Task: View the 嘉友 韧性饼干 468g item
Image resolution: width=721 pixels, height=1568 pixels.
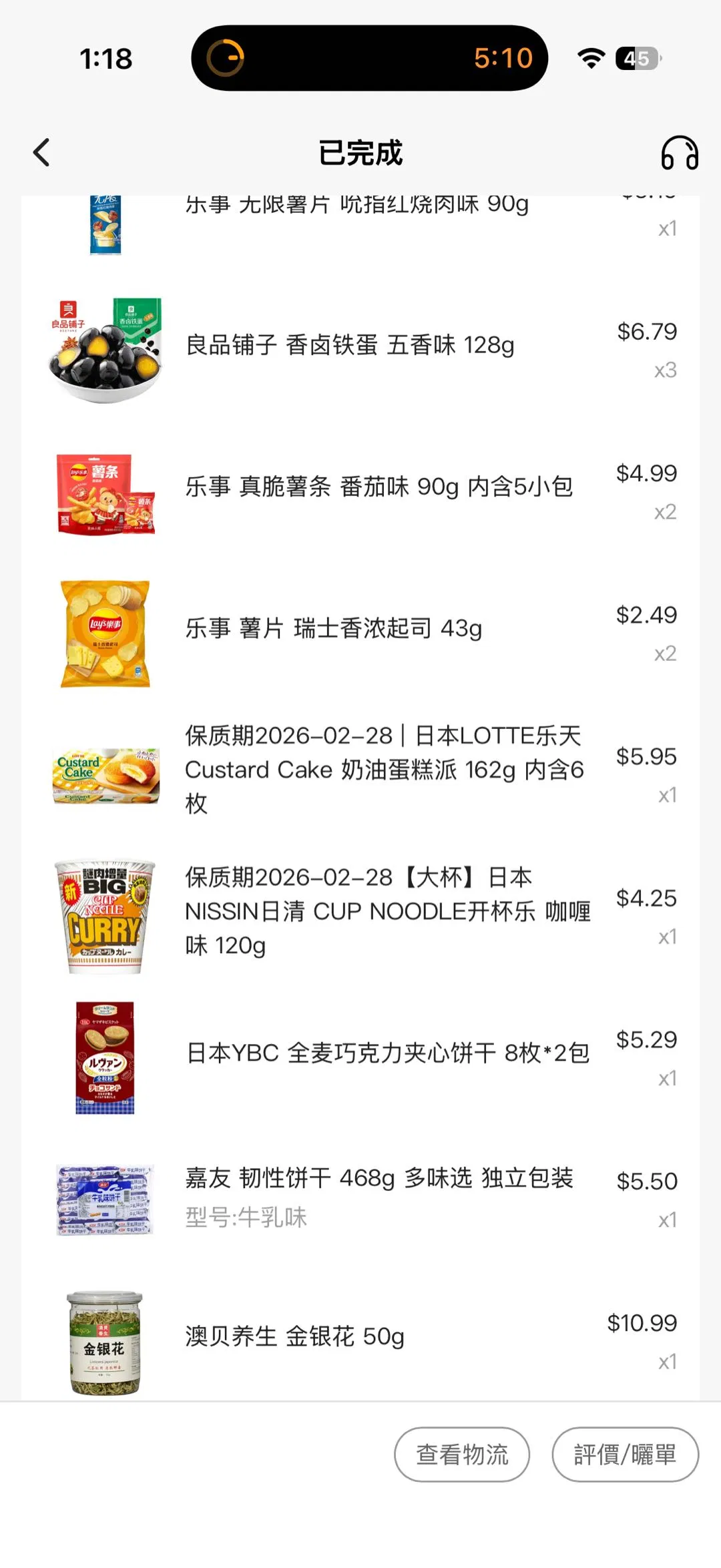Action: (x=379, y=1179)
